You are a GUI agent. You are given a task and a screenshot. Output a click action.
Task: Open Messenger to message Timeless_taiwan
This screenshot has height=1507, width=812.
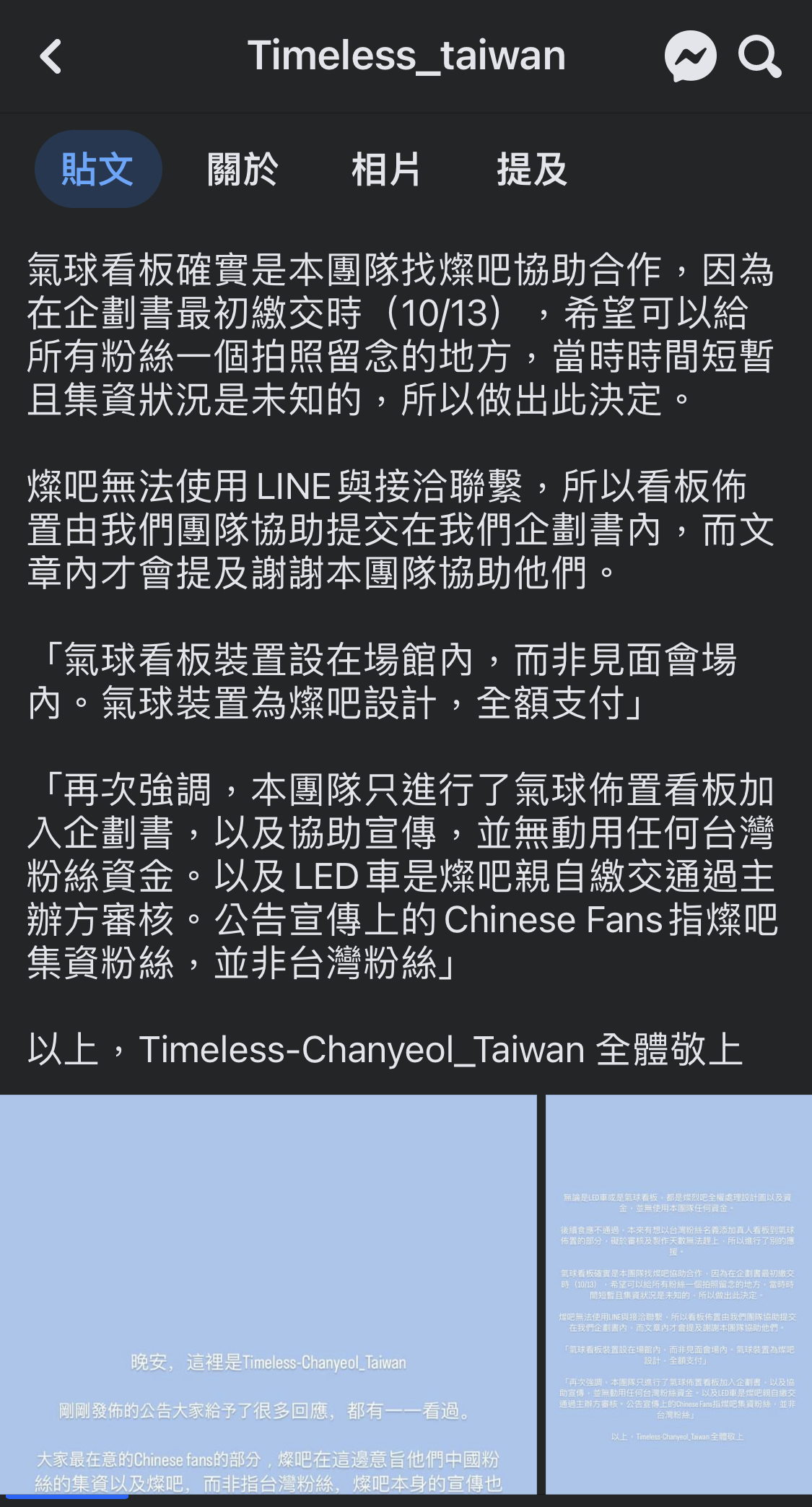(690, 56)
